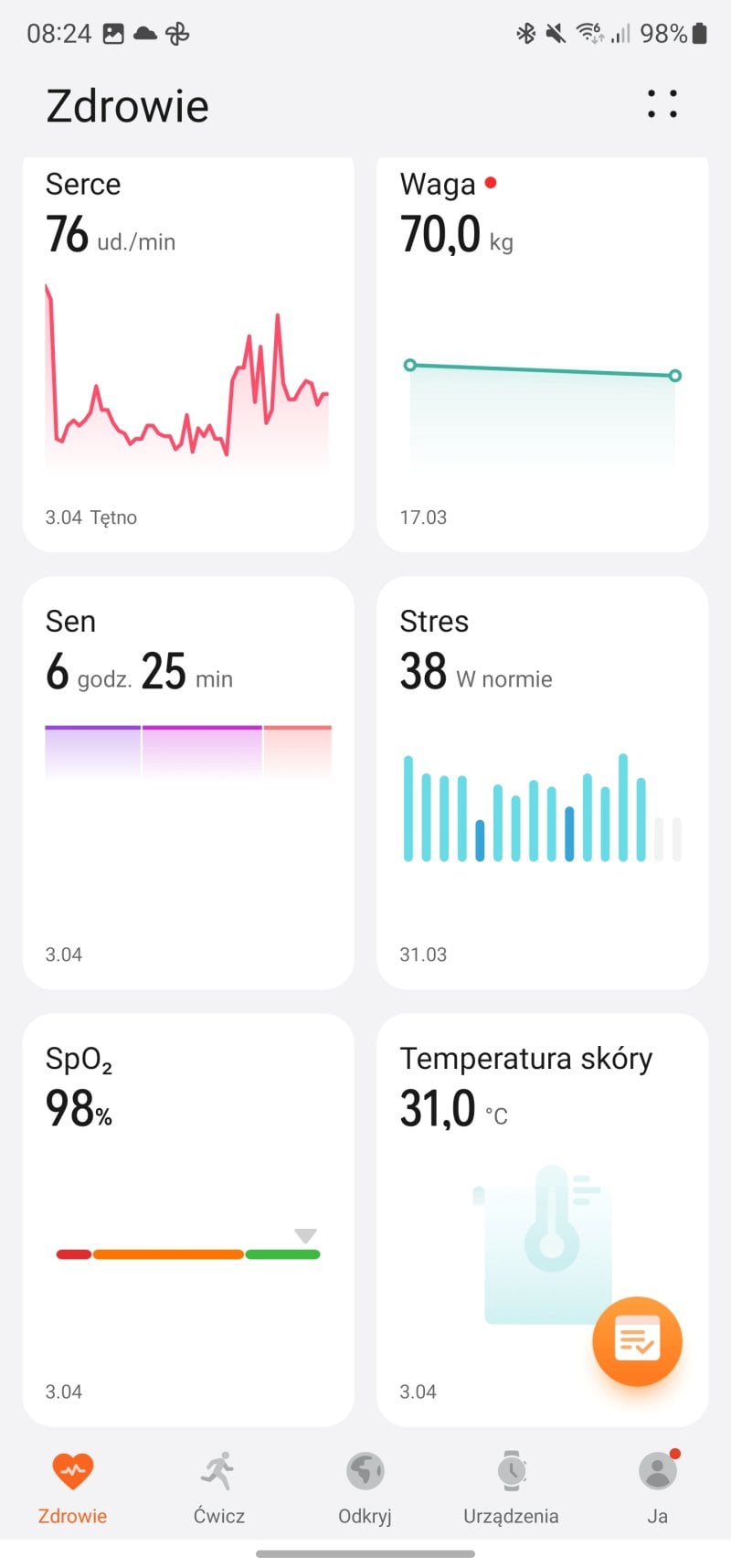The height and width of the screenshot is (1568, 731).
Task: Select the Zdrowie tab
Action: pyautogui.click(x=72, y=1488)
